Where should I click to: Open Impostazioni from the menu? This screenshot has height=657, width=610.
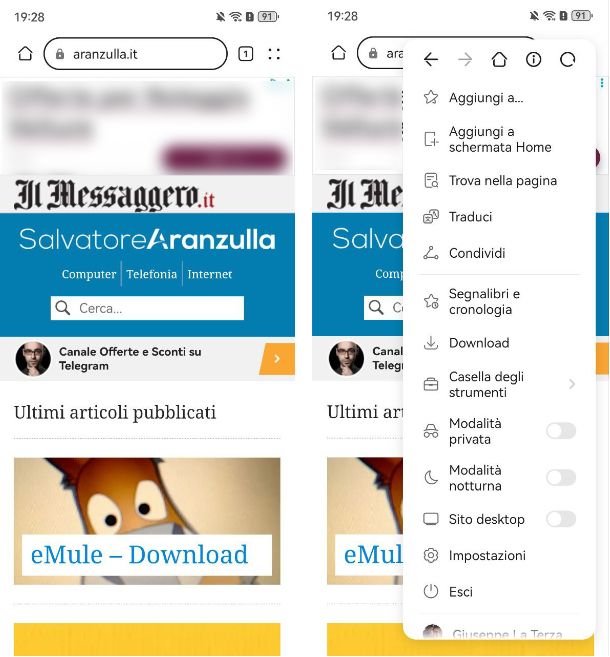pyautogui.click(x=486, y=555)
